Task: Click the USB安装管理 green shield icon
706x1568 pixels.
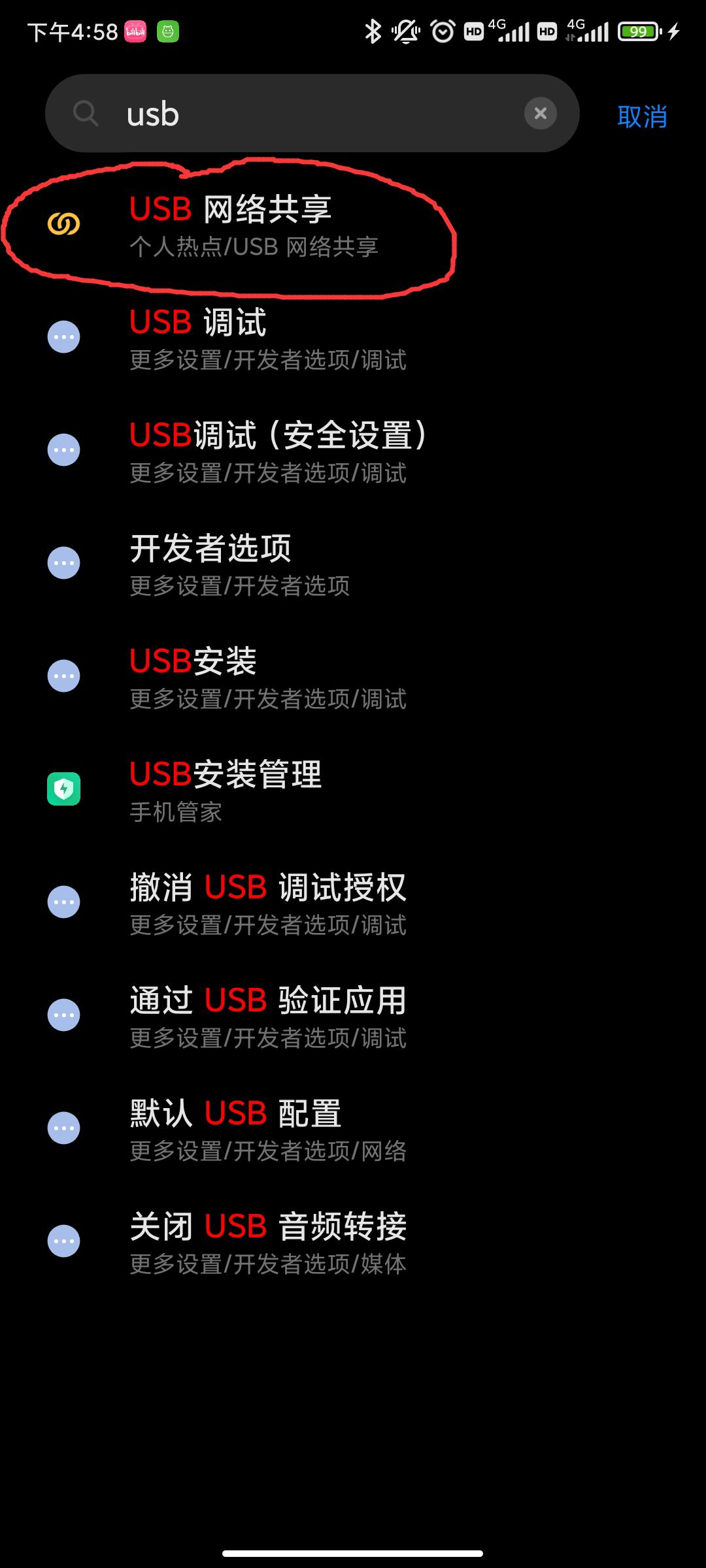Action: coord(63,789)
